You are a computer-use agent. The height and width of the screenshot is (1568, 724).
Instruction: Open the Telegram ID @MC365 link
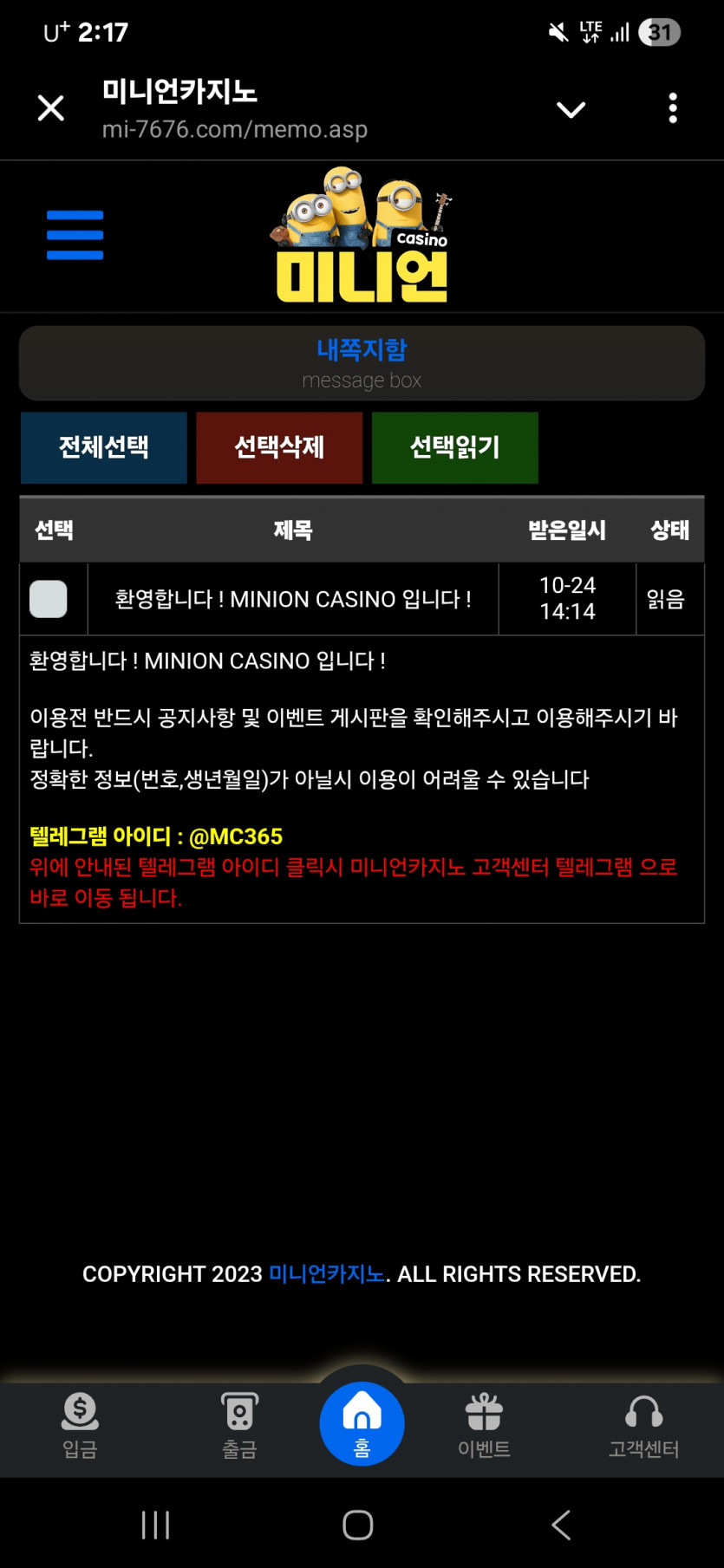point(156,836)
